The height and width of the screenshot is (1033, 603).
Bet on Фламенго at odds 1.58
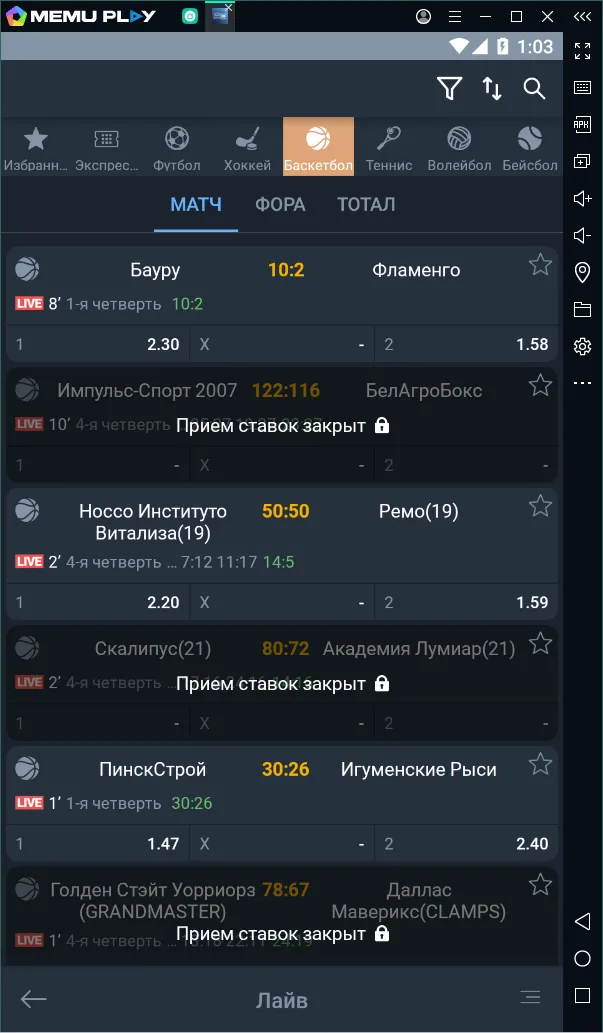click(x=465, y=344)
